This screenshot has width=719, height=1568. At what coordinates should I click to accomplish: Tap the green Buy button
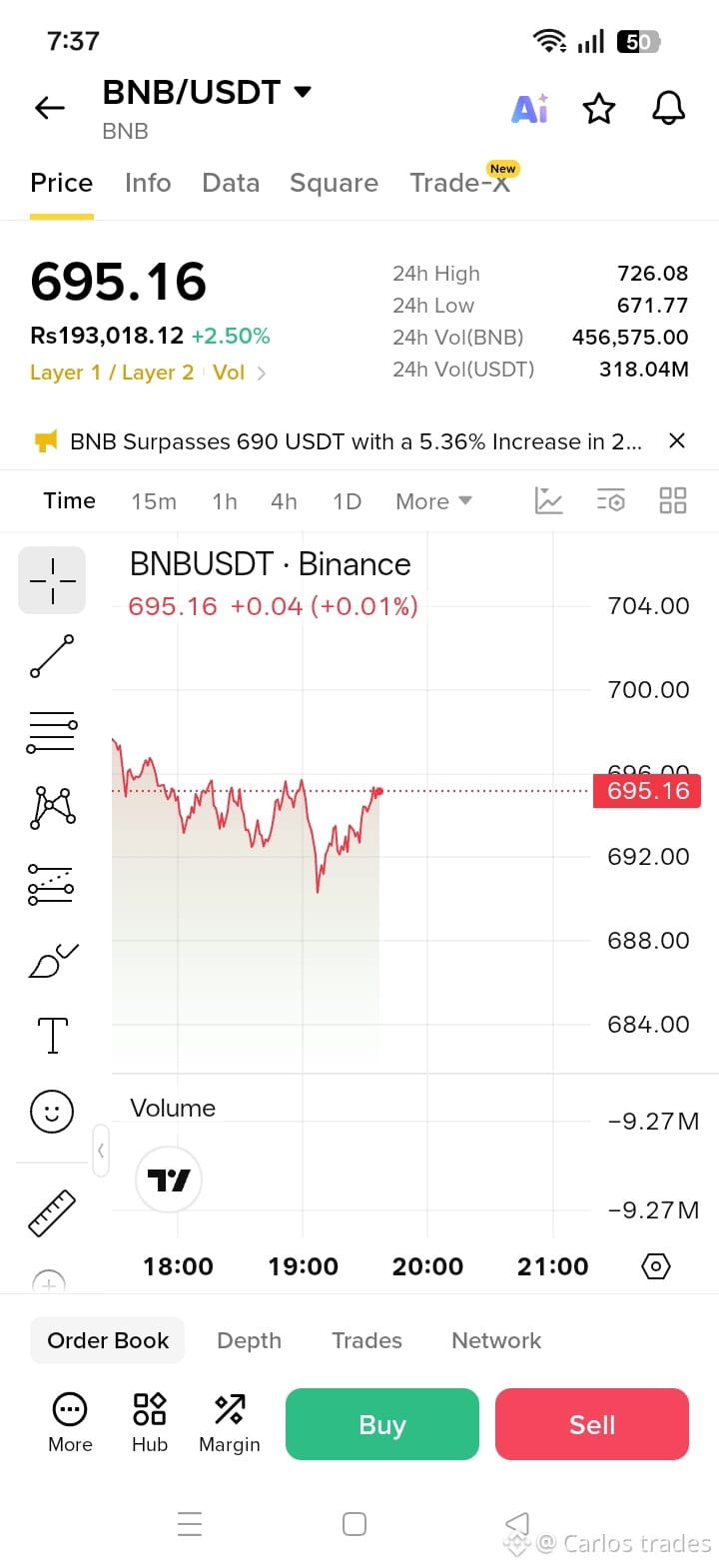[382, 1424]
